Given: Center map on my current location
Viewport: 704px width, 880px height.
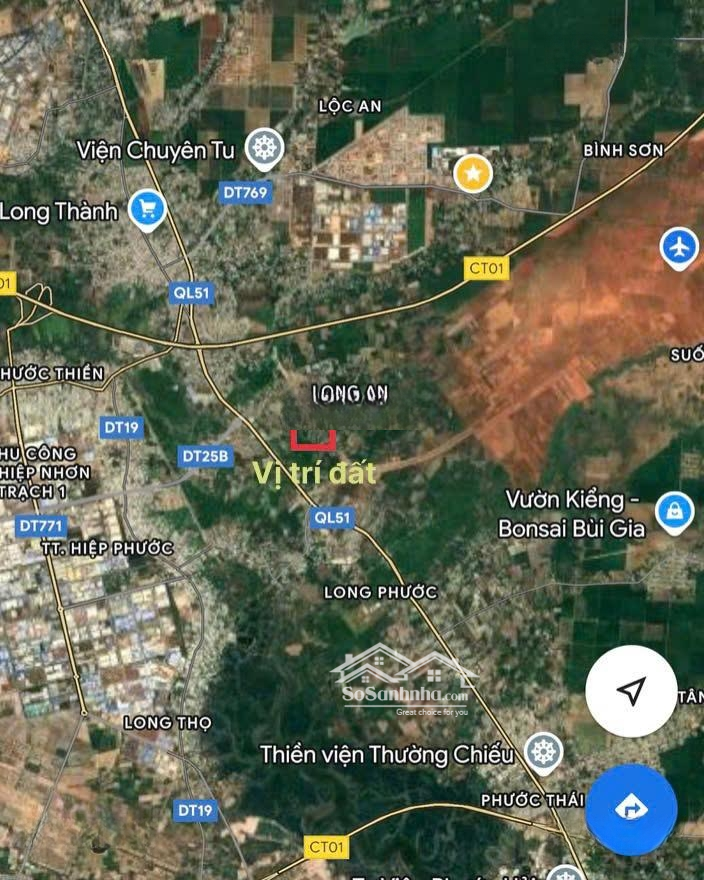Looking at the screenshot, I should [630, 691].
